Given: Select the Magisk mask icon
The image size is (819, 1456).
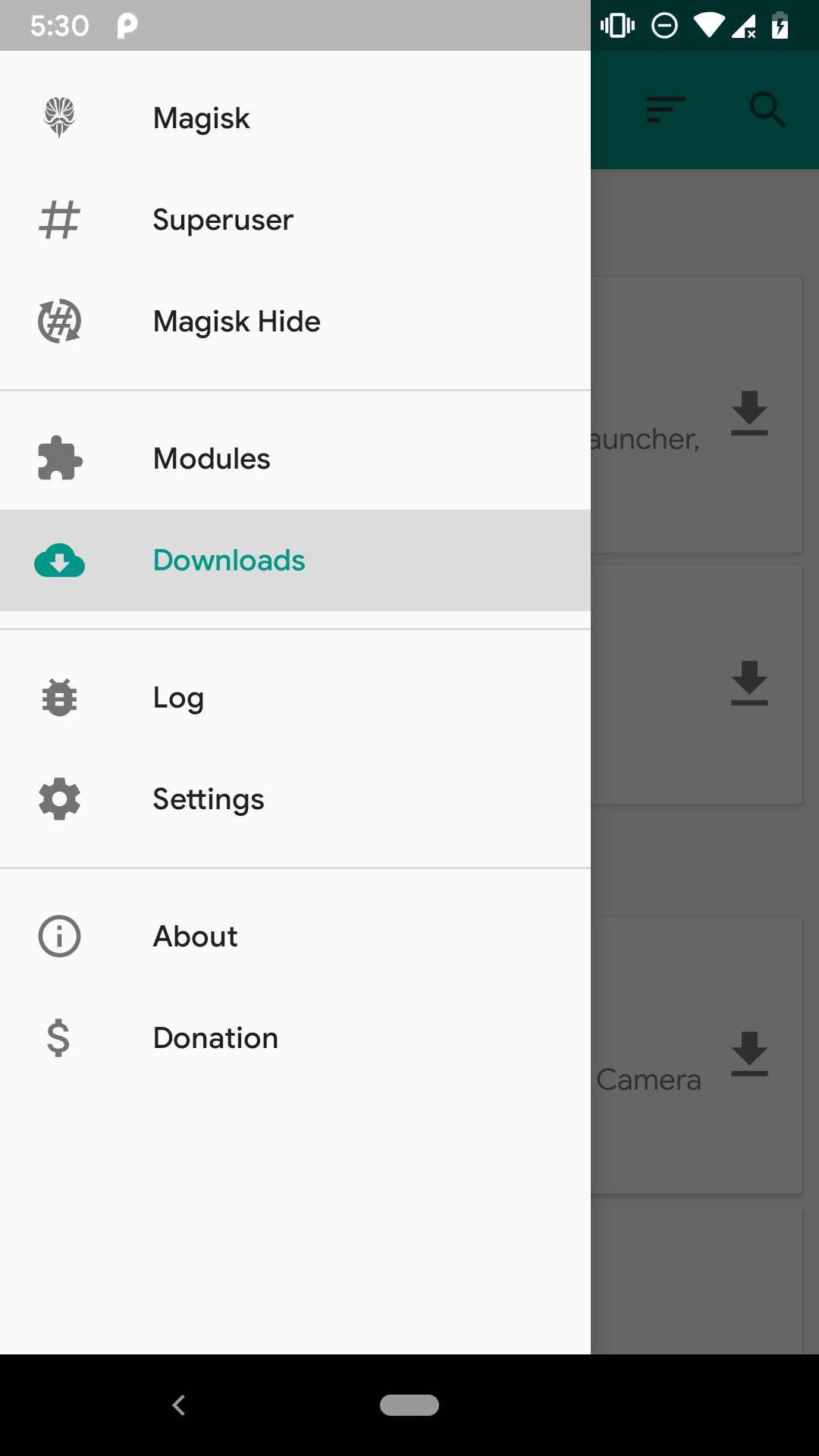Looking at the screenshot, I should [58, 118].
